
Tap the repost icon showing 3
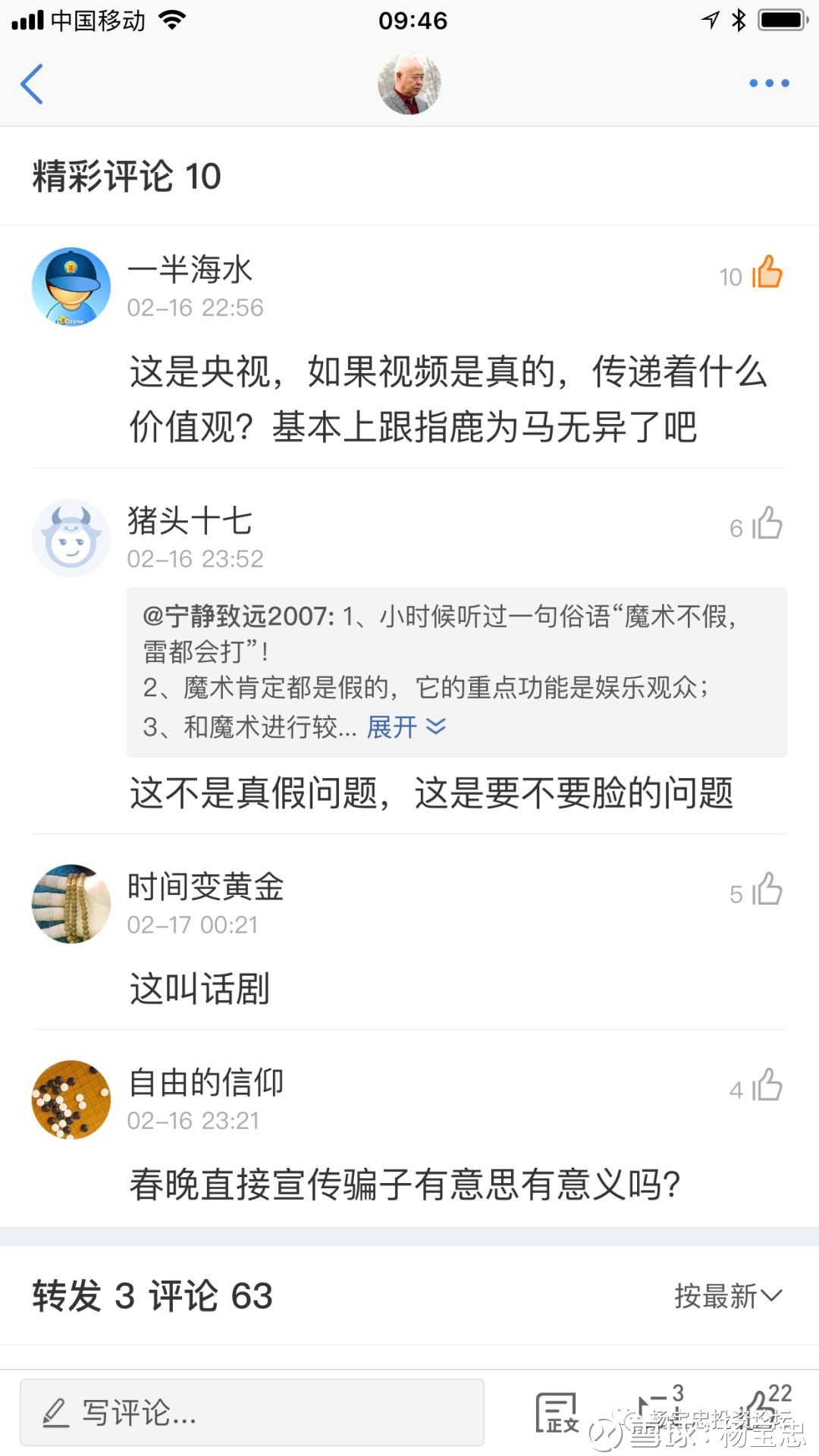point(658,1410)
